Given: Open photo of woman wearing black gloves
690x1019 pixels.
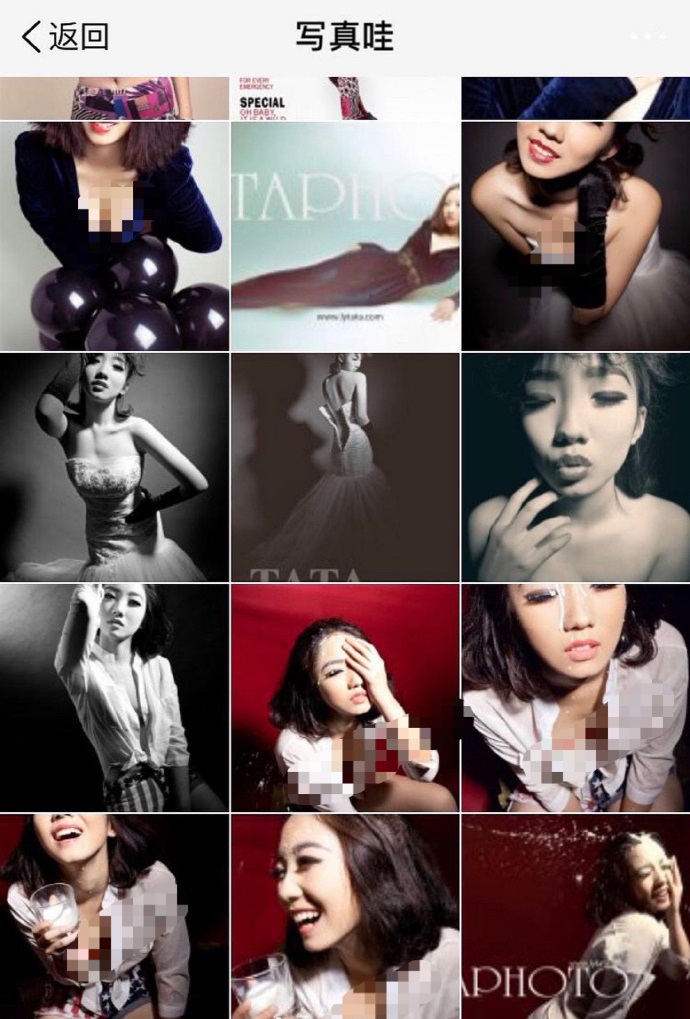Looking at the screenshot, I should click(x=575, y=236).
